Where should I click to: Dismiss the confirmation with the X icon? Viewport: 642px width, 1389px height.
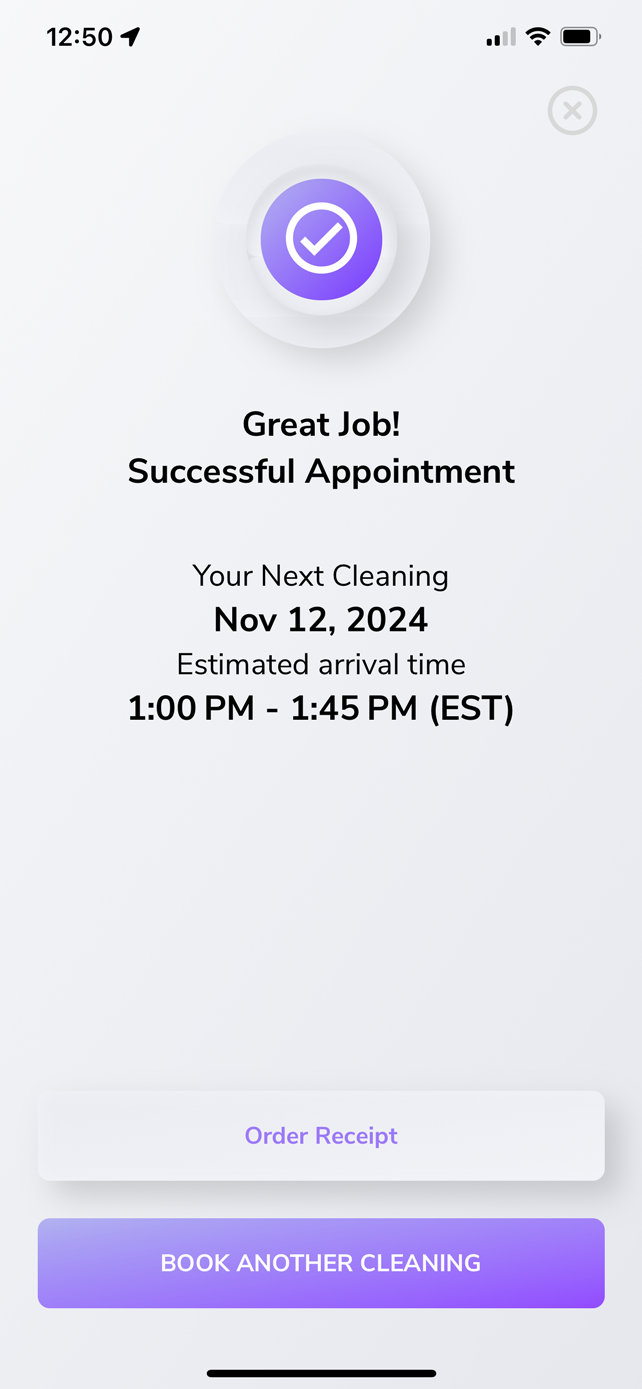[572, 111]
